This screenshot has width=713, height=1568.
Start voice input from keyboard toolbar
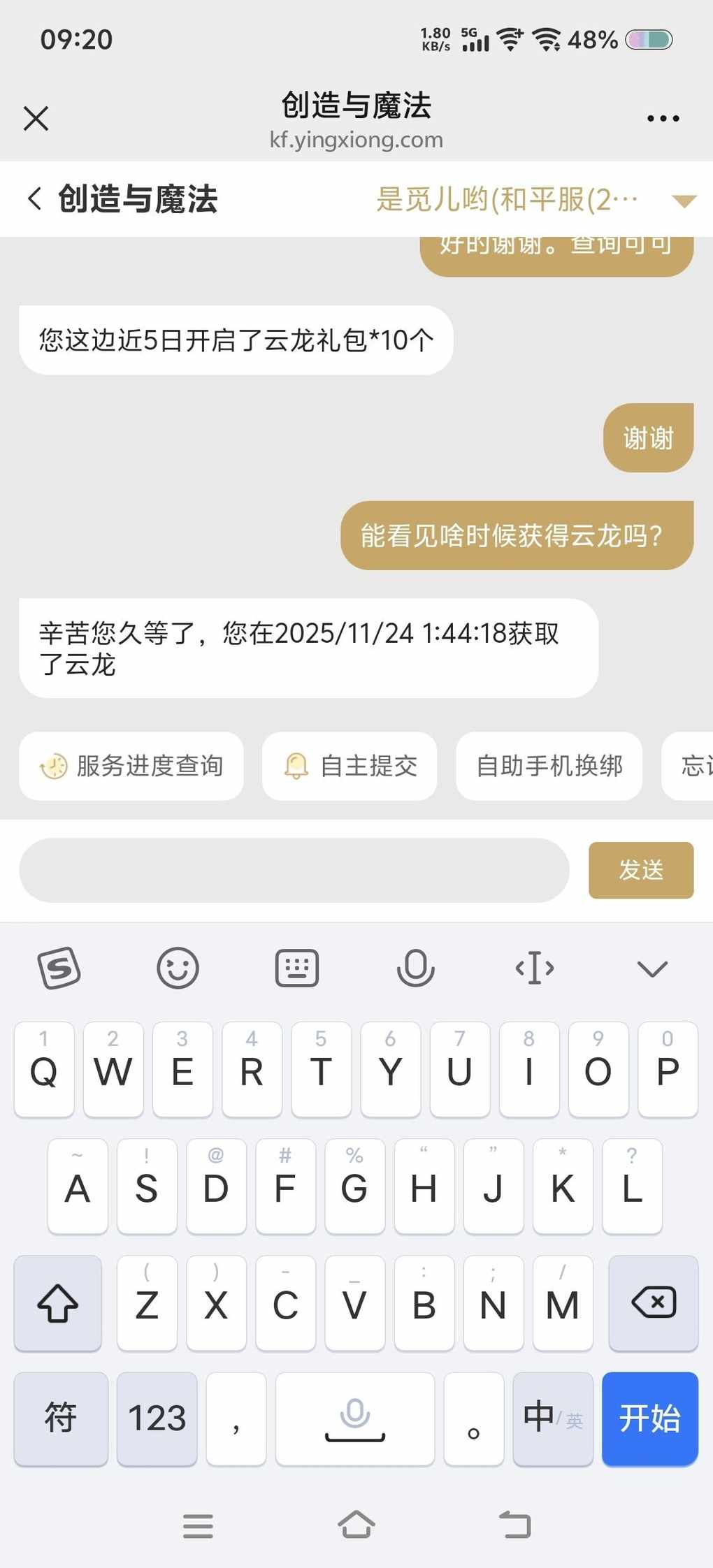pos(415,968)
